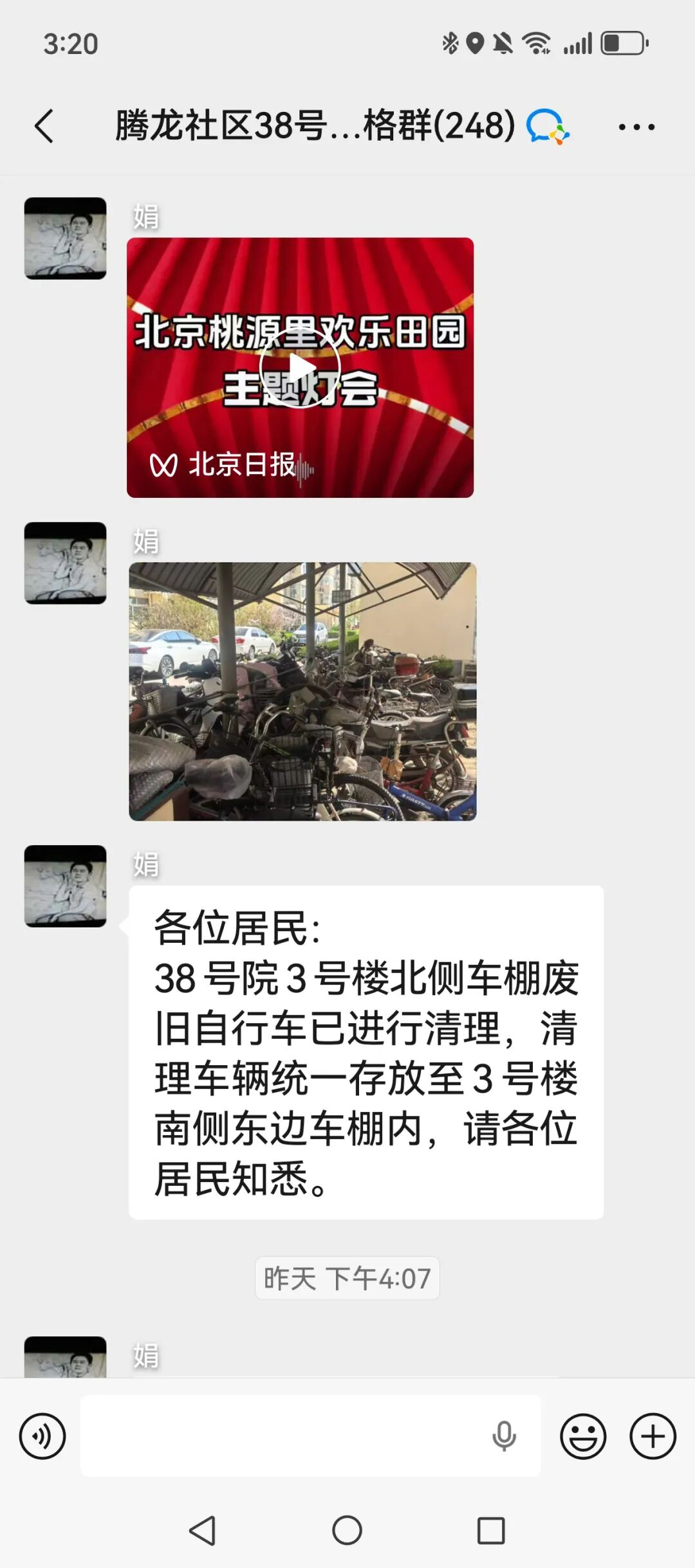Viewport: 695px width, 1568px height.
Task: Focus the message text field
Action: click(x=283, y=1436)
